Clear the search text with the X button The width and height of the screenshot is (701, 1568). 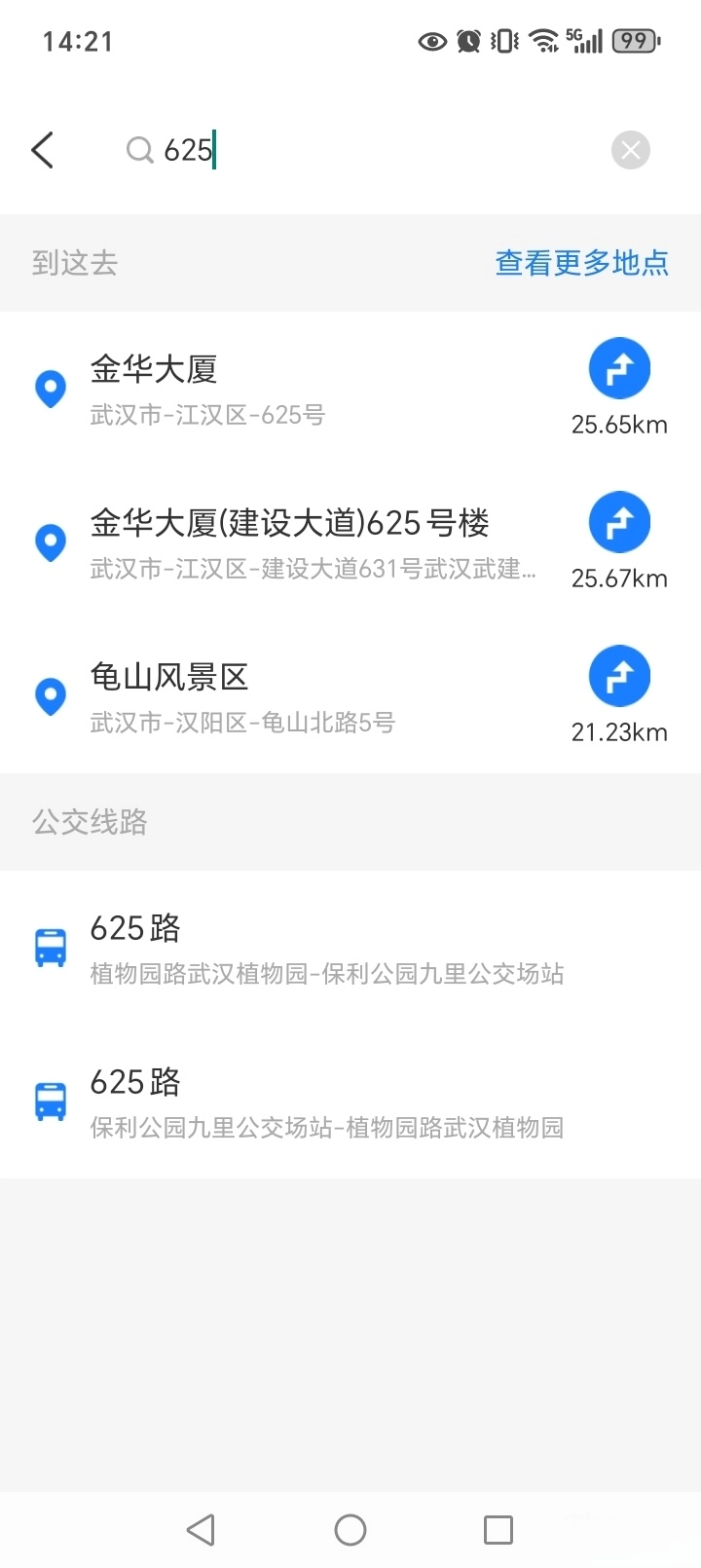[630, 150]
